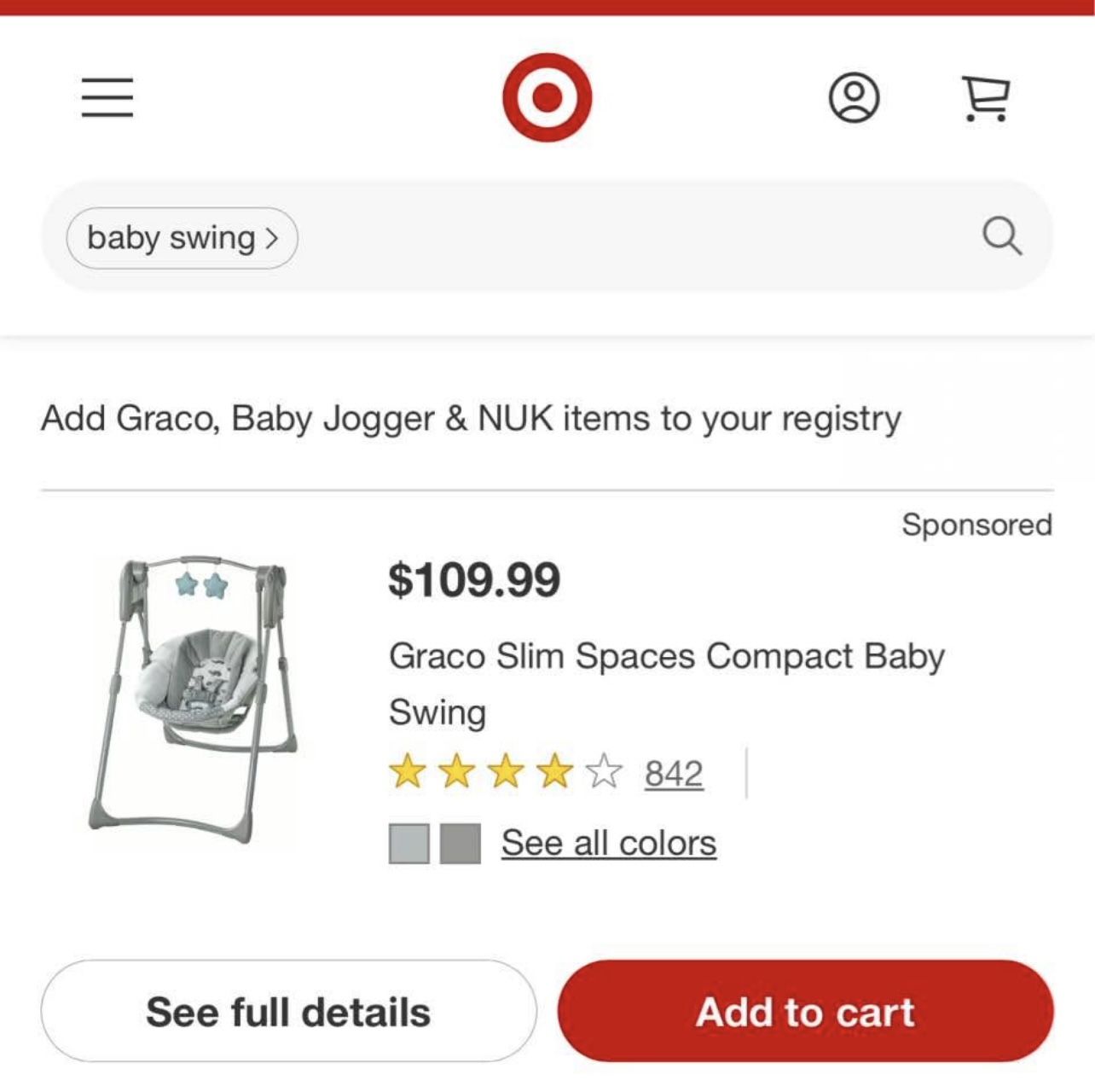Image resolution: width=1095 pixels, height=1092 pixels.
Task: Tap See full details button
Action: [x=288, y=1012]
